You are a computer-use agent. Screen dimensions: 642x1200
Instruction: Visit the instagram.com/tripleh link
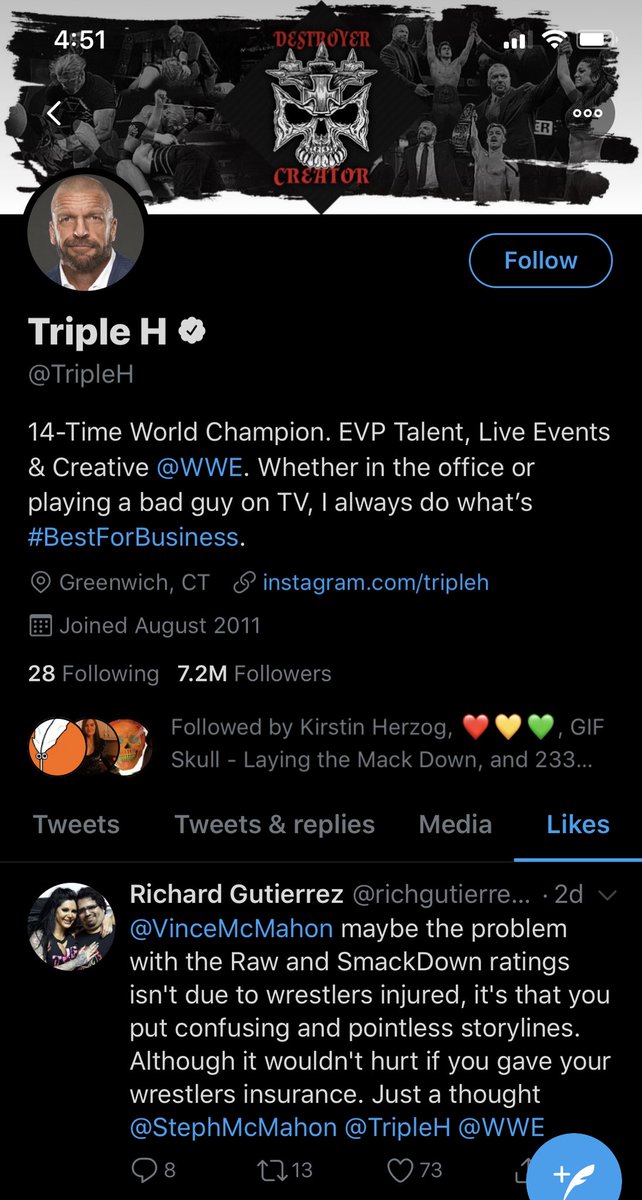[375, 582]
